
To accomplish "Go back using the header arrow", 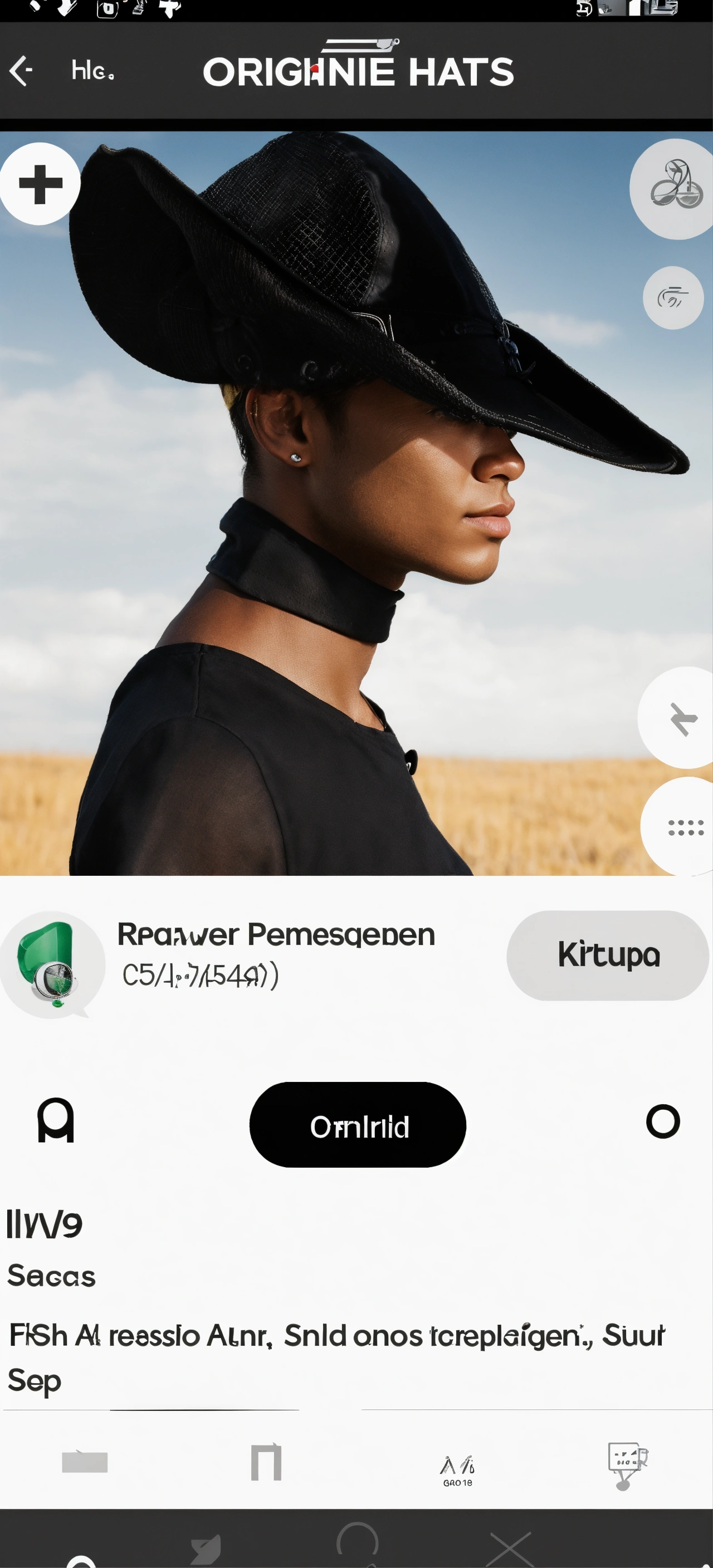I will click(21, 71).
